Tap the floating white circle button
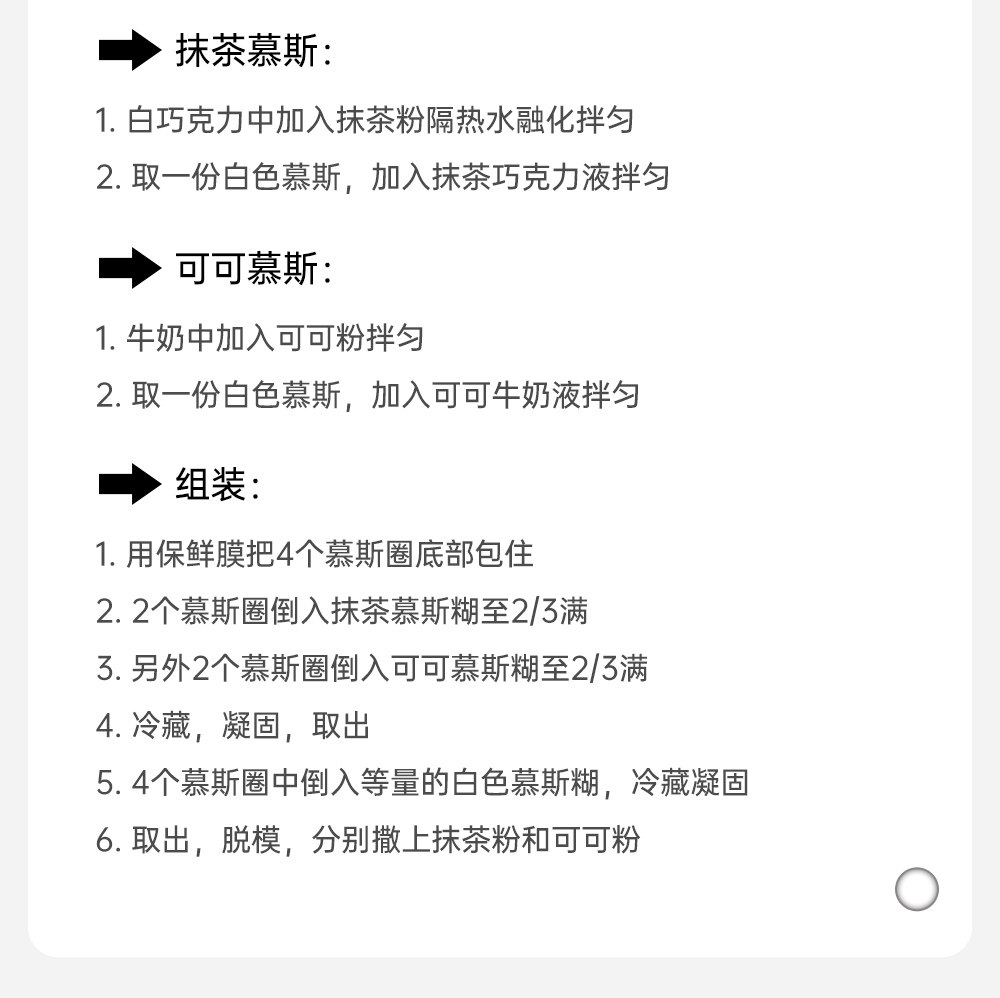 coord(916,889)
